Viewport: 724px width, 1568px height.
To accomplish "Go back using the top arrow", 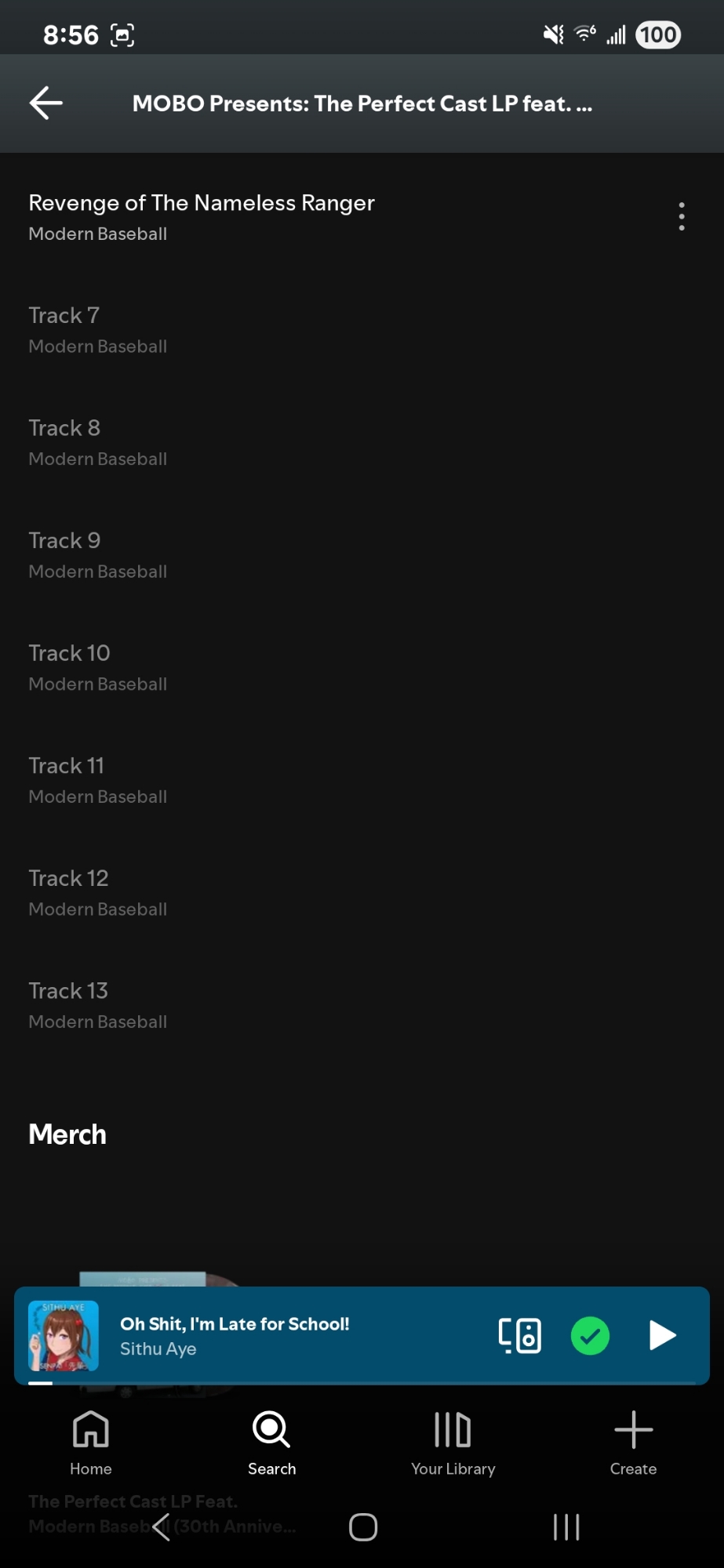I will [46, 103].
